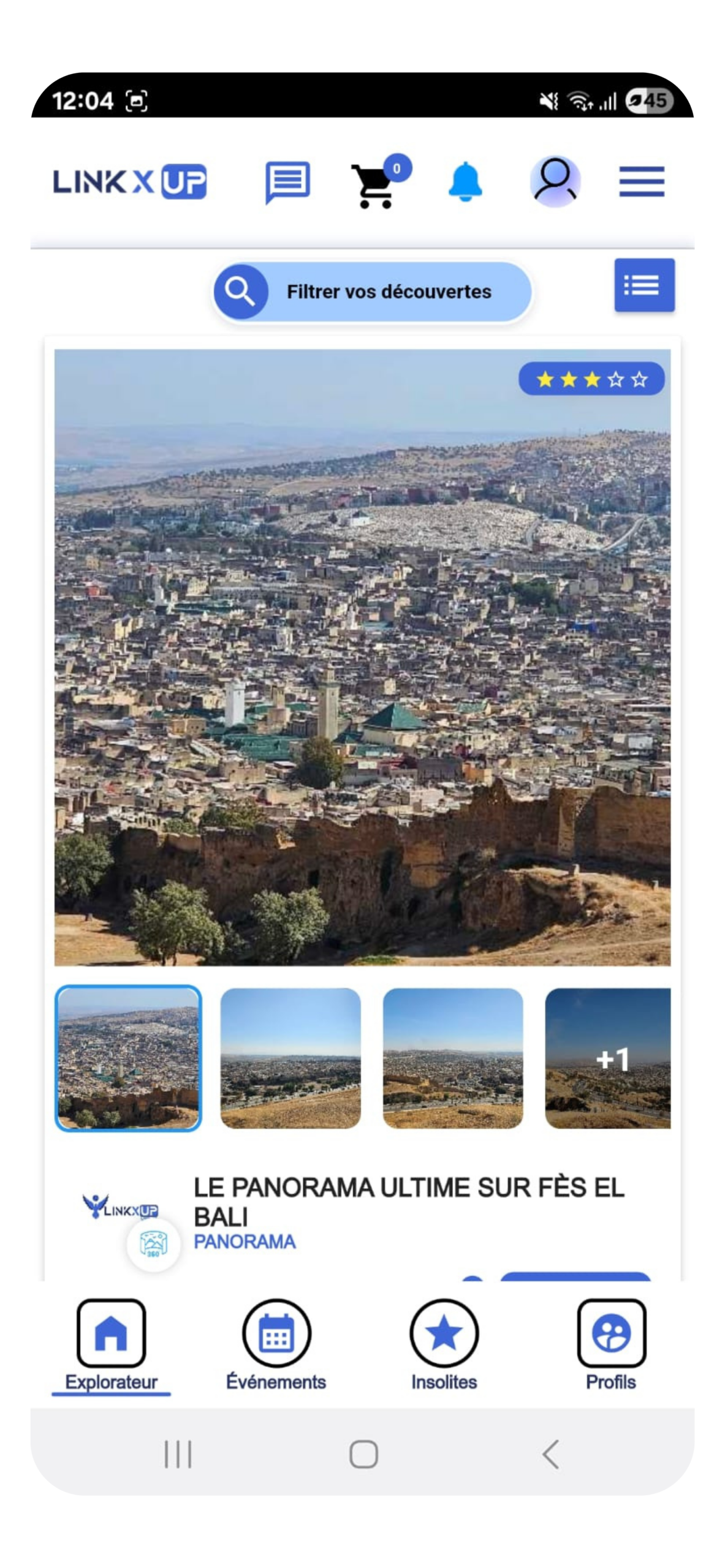The height and width of the screenshot is (1568, 725).
Task: Open the user account avatar
Action: point(555,181)
